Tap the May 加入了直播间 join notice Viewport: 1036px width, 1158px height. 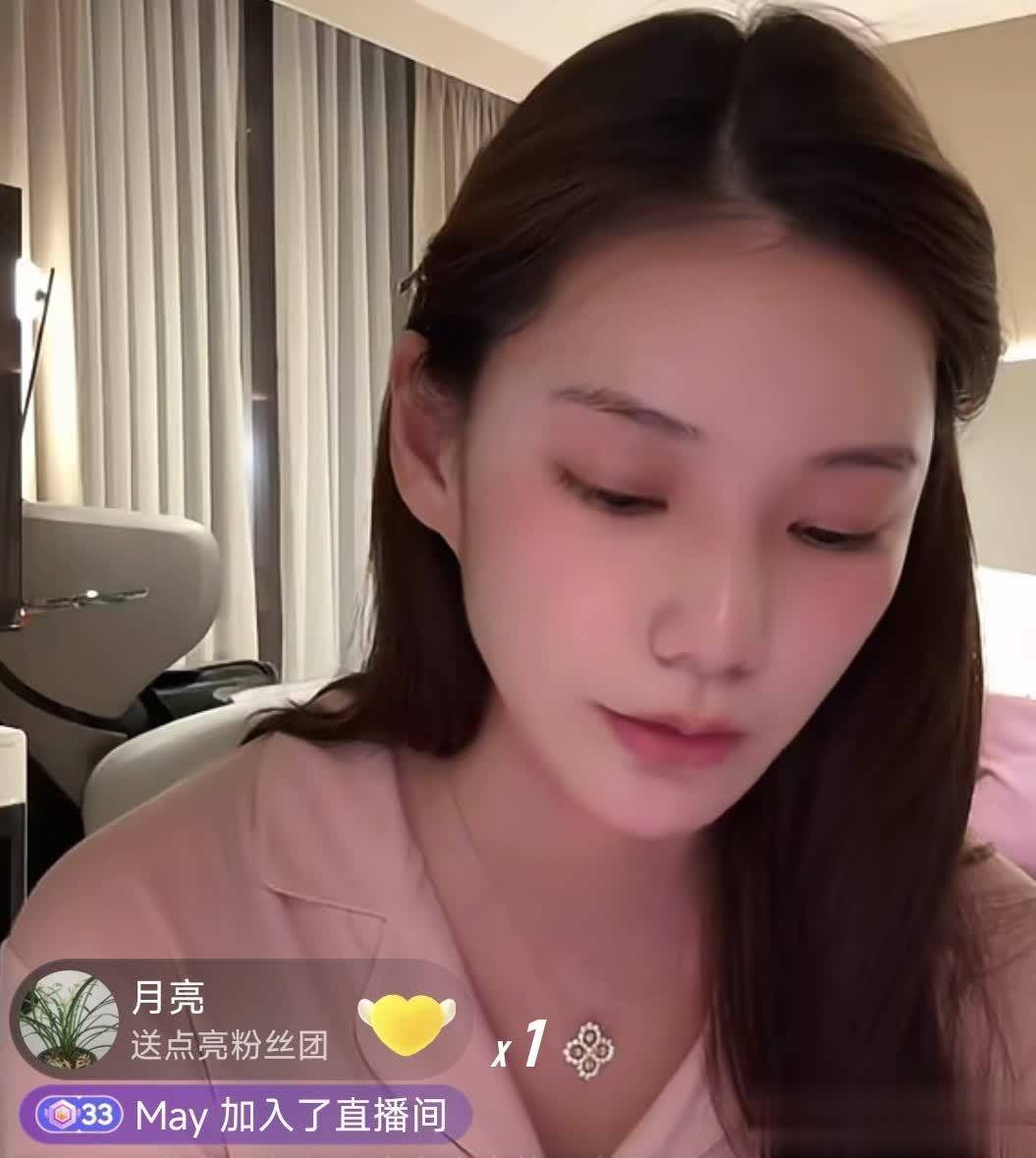coord(245,1115)
